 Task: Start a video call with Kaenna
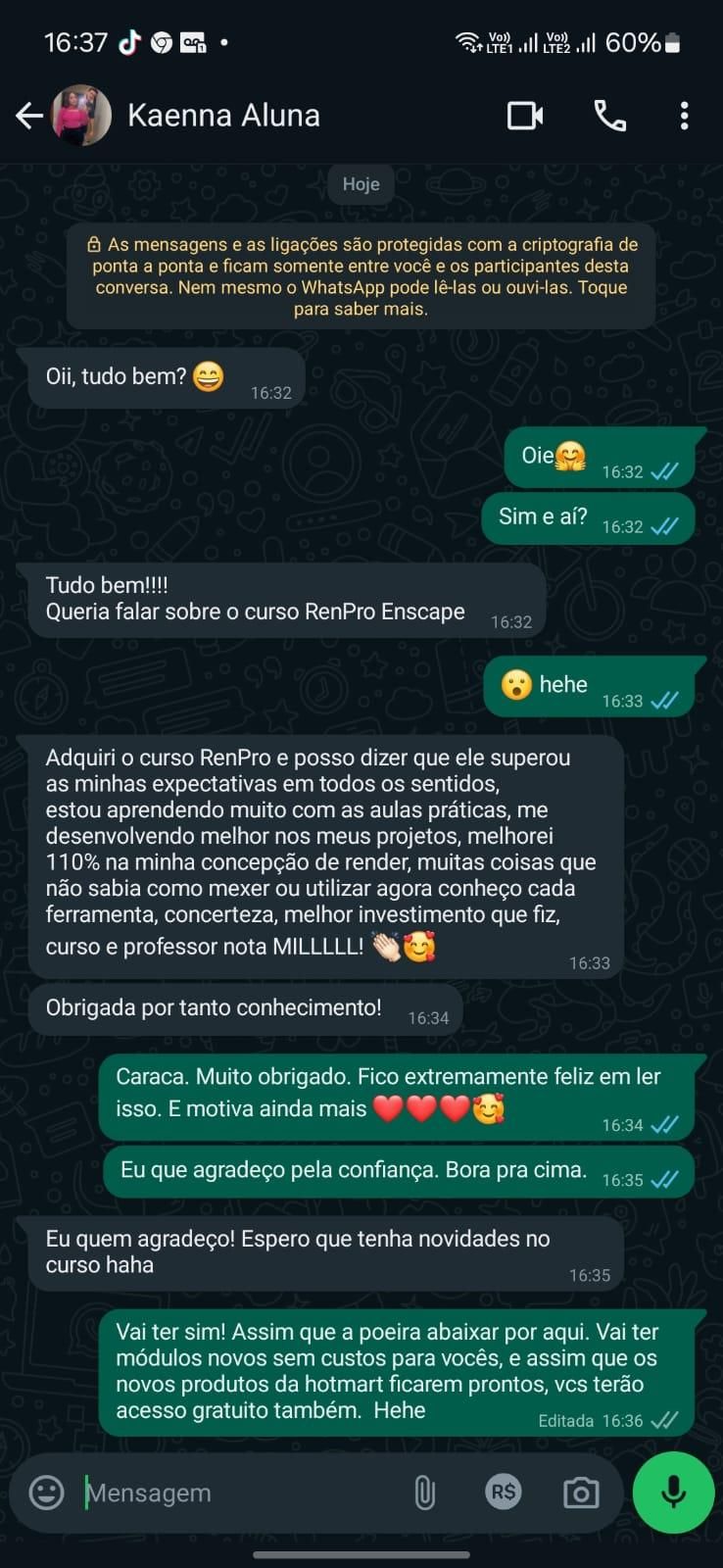[525, 116]
